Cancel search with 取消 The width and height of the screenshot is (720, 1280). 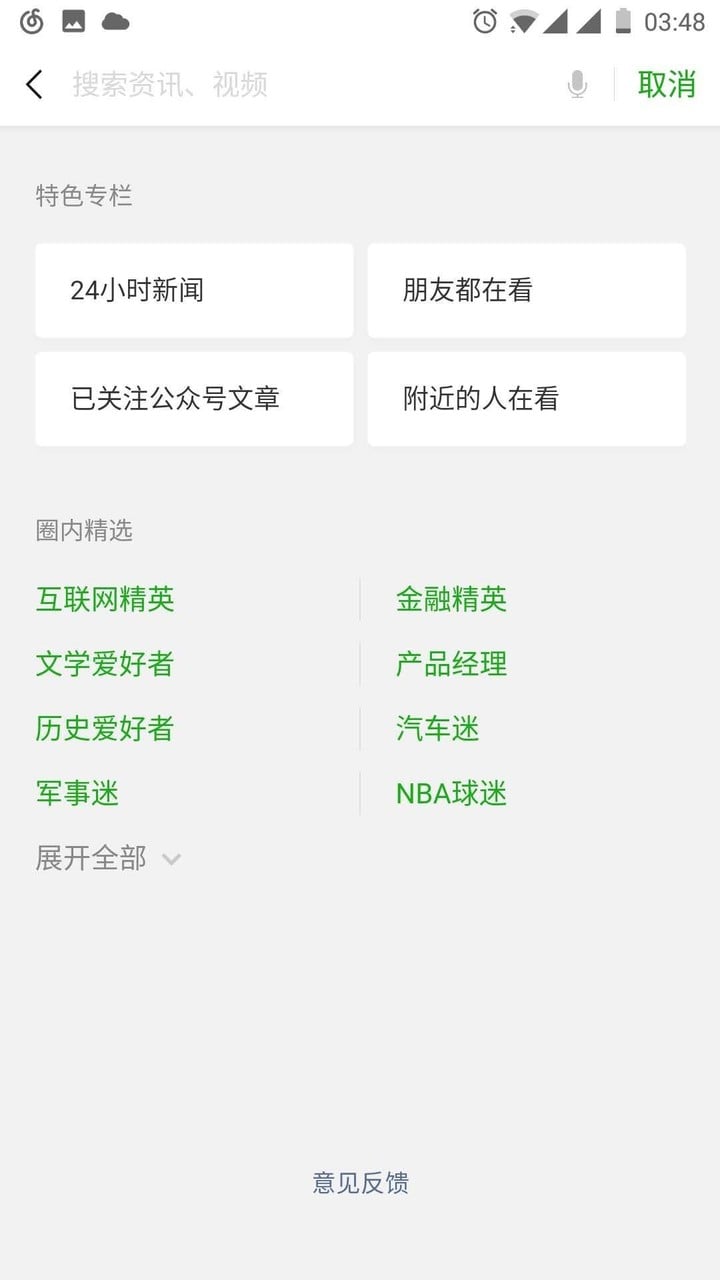click(x=666, y=85)
